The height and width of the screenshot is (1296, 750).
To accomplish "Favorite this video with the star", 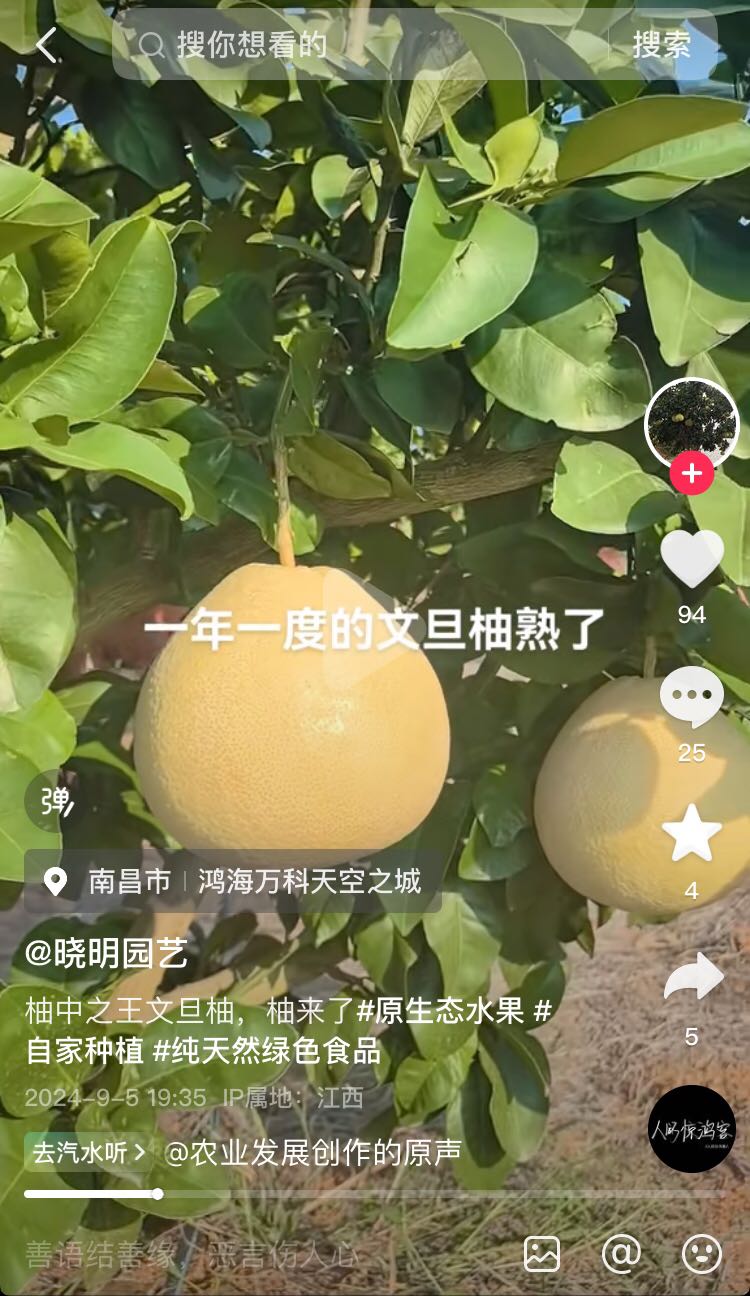I will pyautogui.click(x=692, y=834).
